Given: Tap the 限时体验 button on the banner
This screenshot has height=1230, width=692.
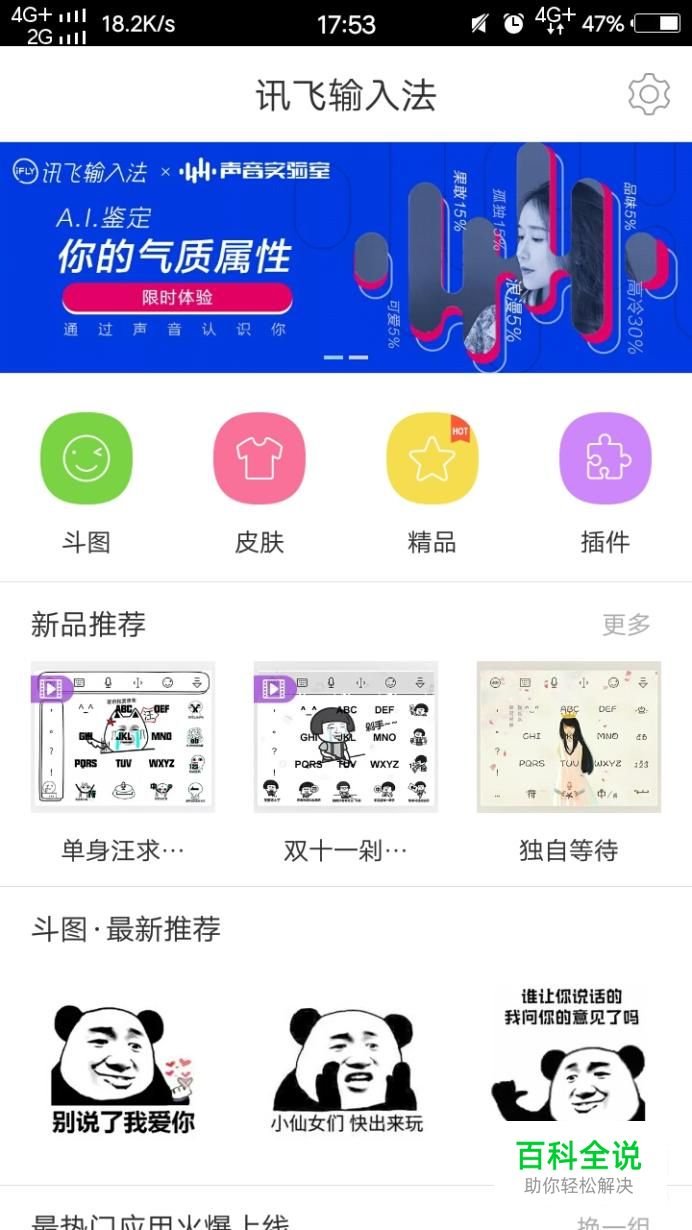Looking at the screenshot, I should (177, 298).
